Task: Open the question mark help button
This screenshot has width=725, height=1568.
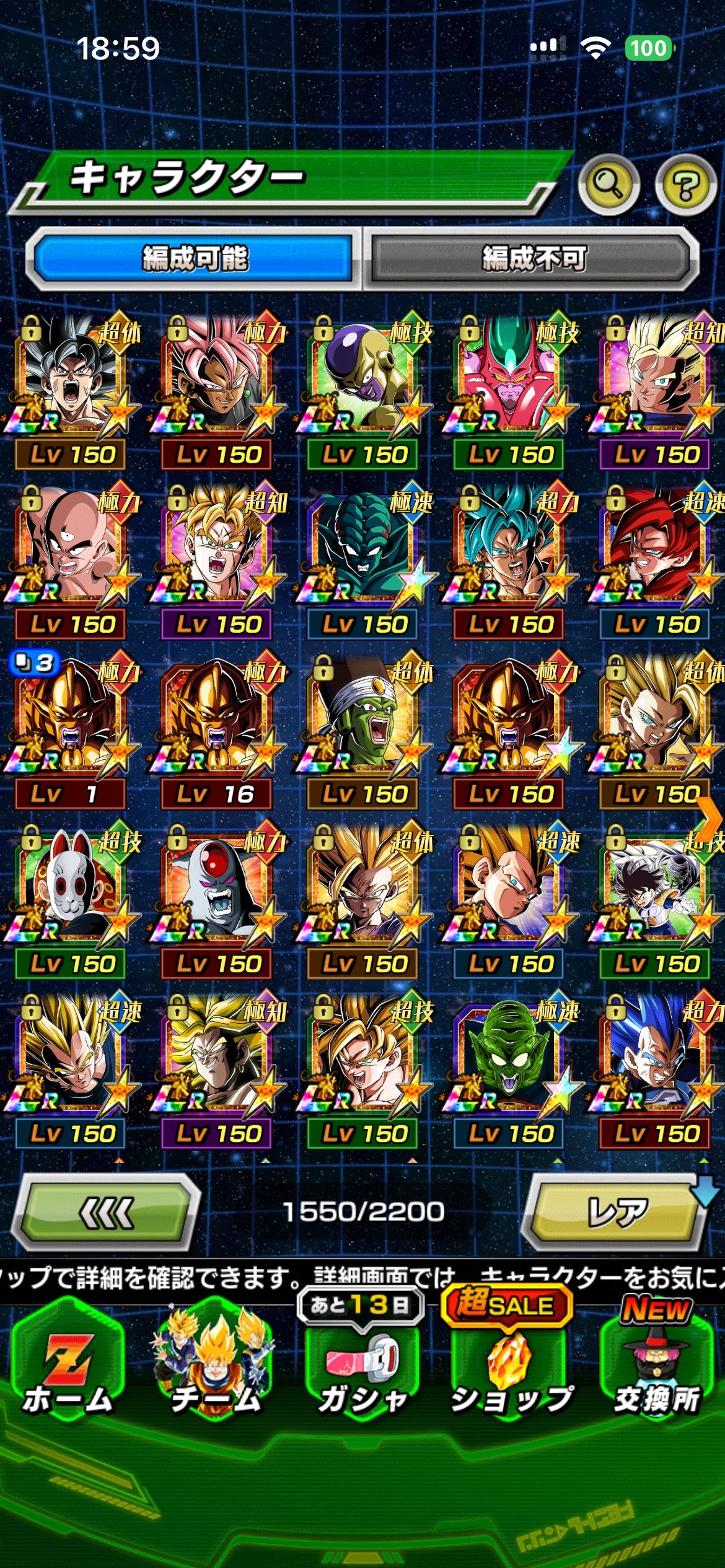Action: tap(685, 185)
